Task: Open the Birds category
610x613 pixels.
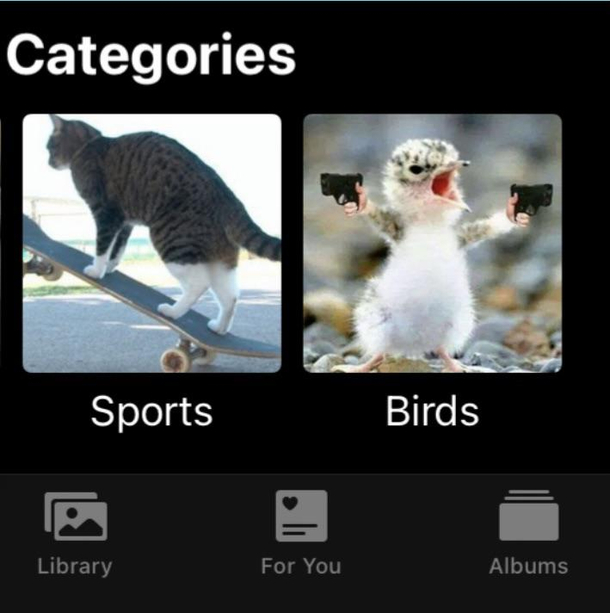Action: 432,243
